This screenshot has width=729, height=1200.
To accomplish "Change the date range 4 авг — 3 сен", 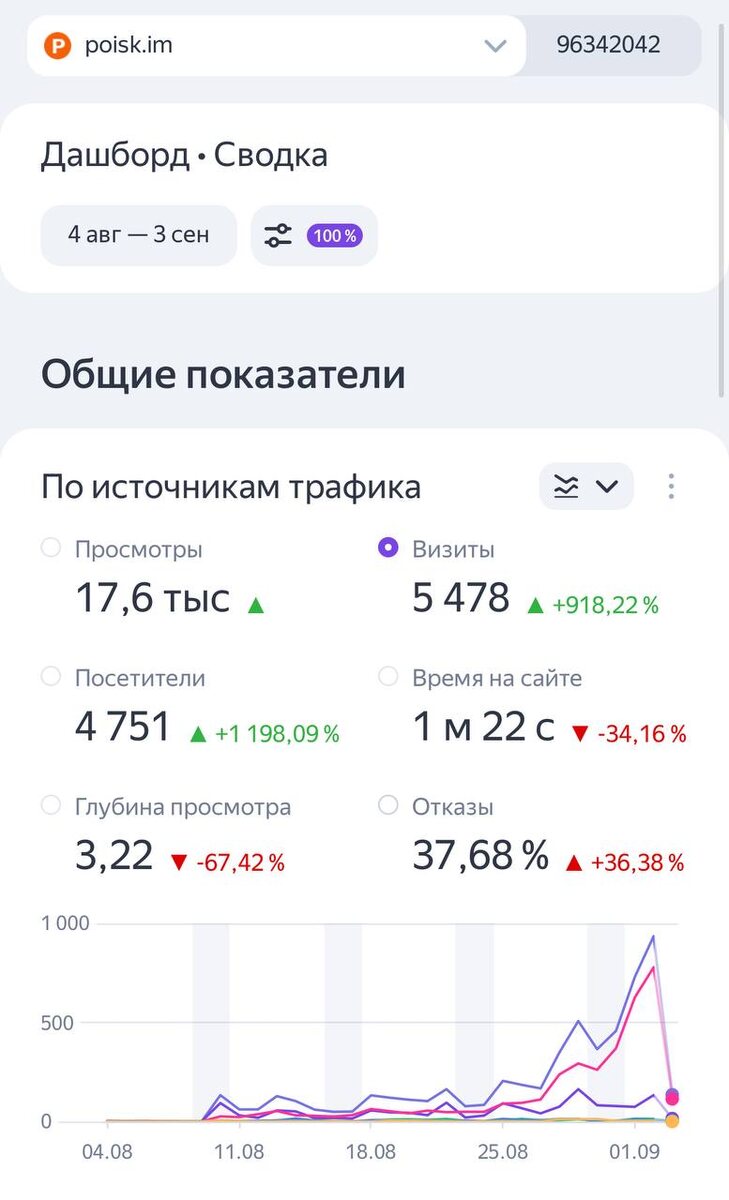I will coord(139,235).
